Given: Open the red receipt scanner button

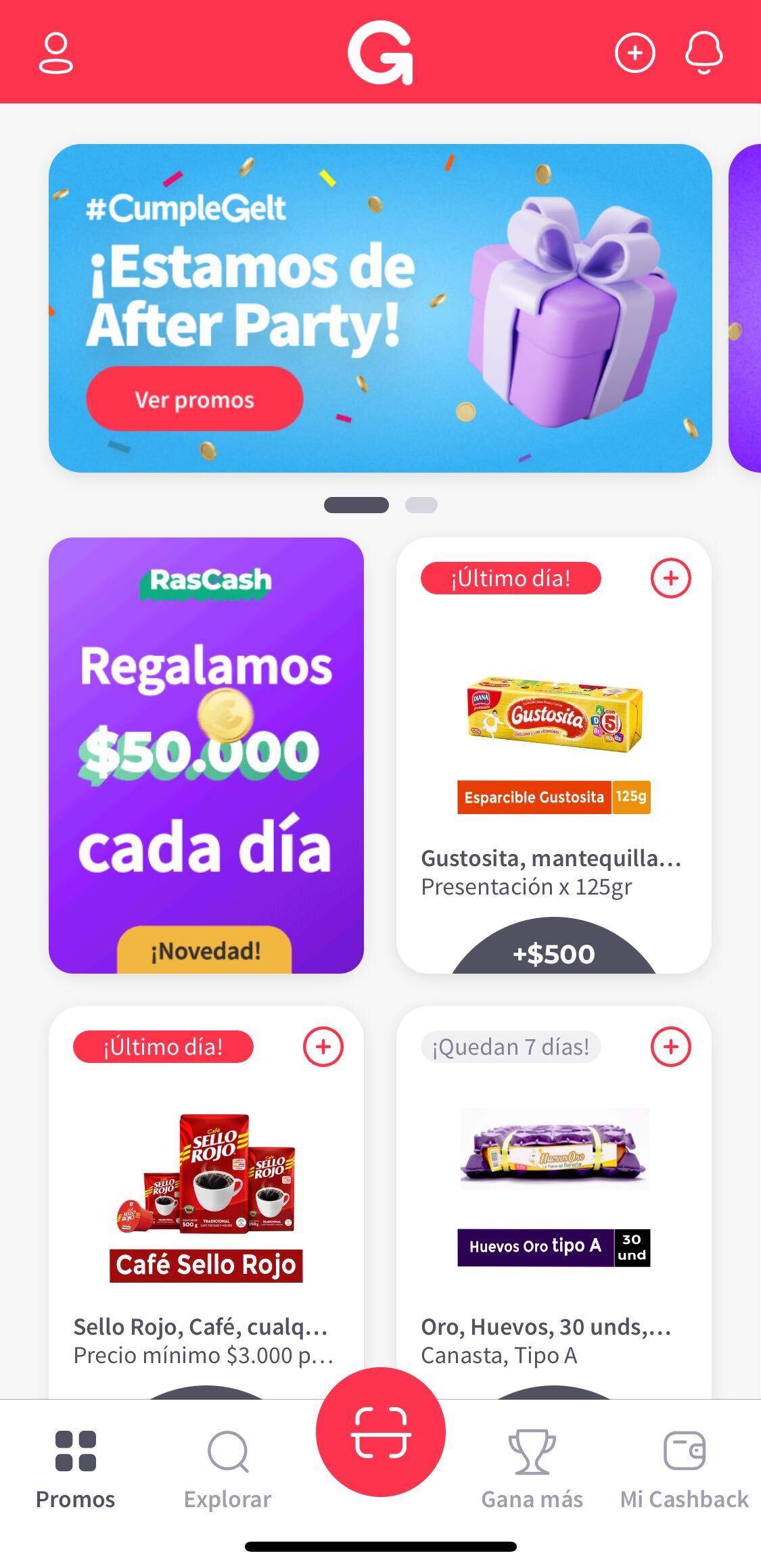Looking at the screenshot, I should 380,1432.
